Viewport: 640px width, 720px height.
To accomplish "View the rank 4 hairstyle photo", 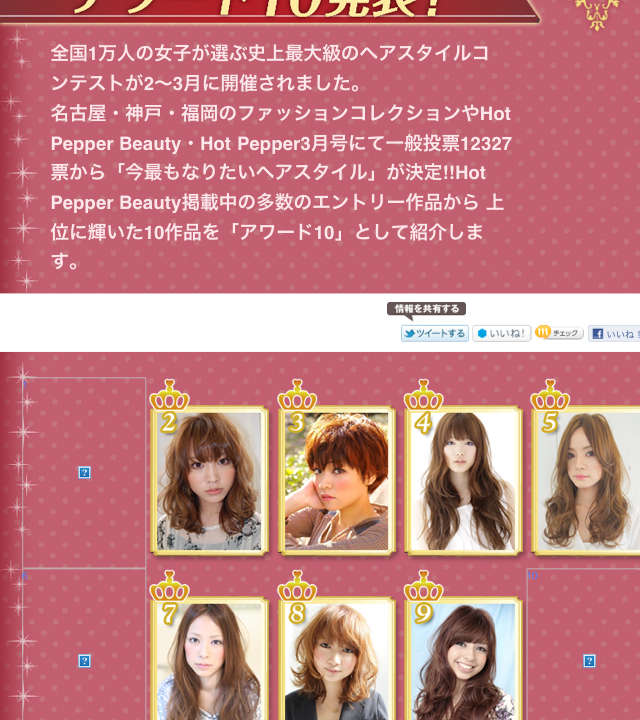I will tap(463, 481).
